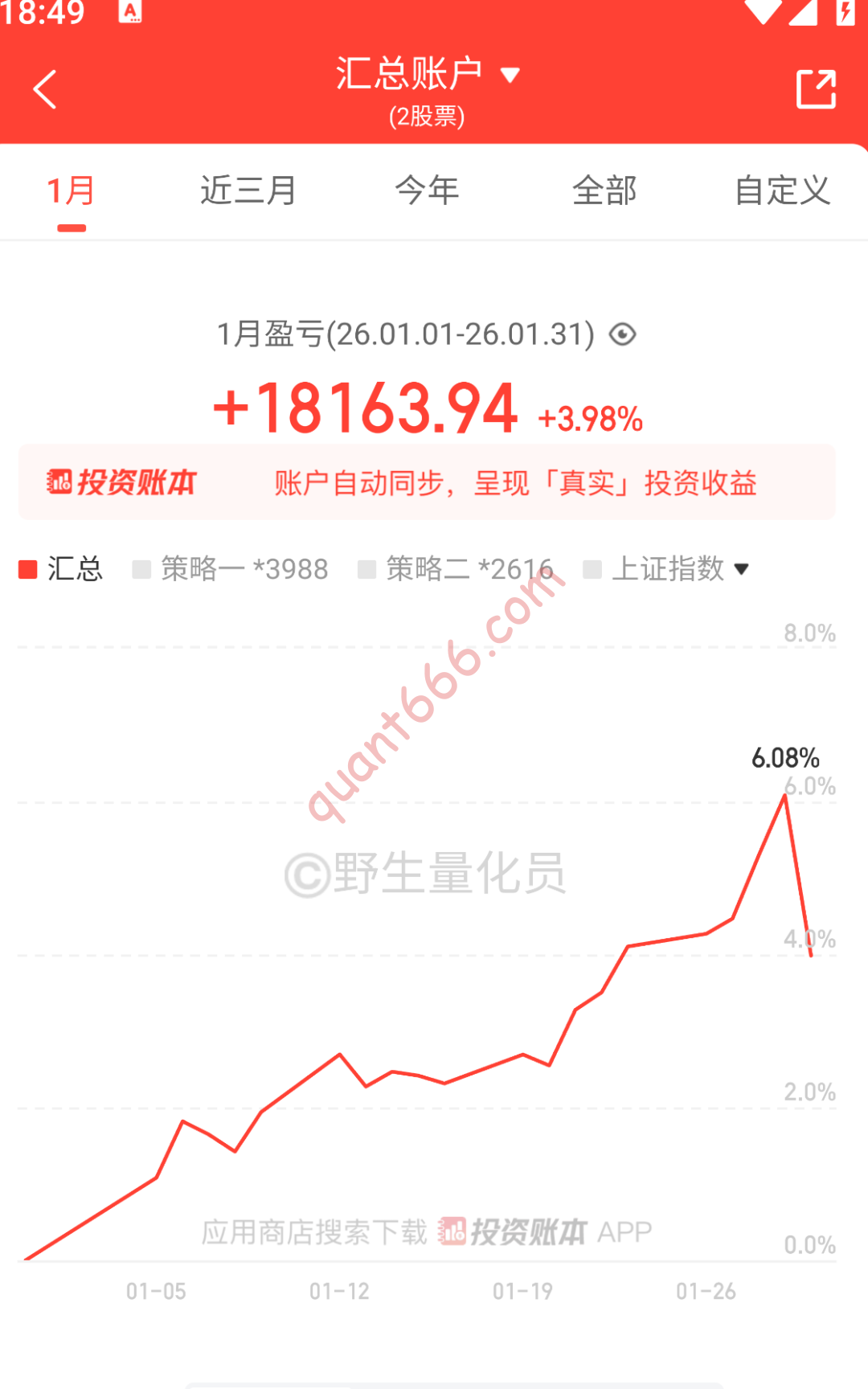Toggle the 策略二 *2616 chart line
The width and height of the screenshot is (868, 1389).
tap(457, 569)
